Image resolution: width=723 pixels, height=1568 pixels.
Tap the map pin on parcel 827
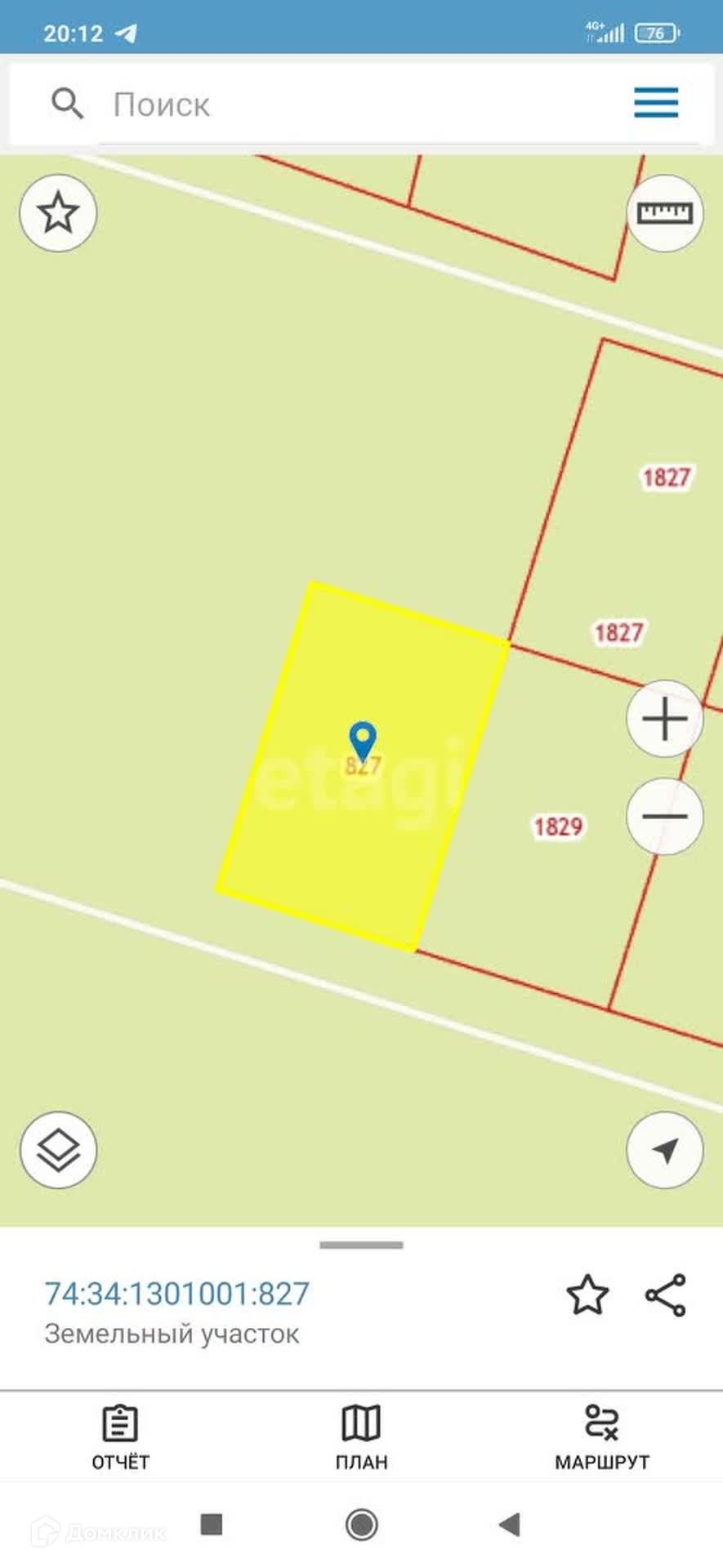click(x=362, y=740)
